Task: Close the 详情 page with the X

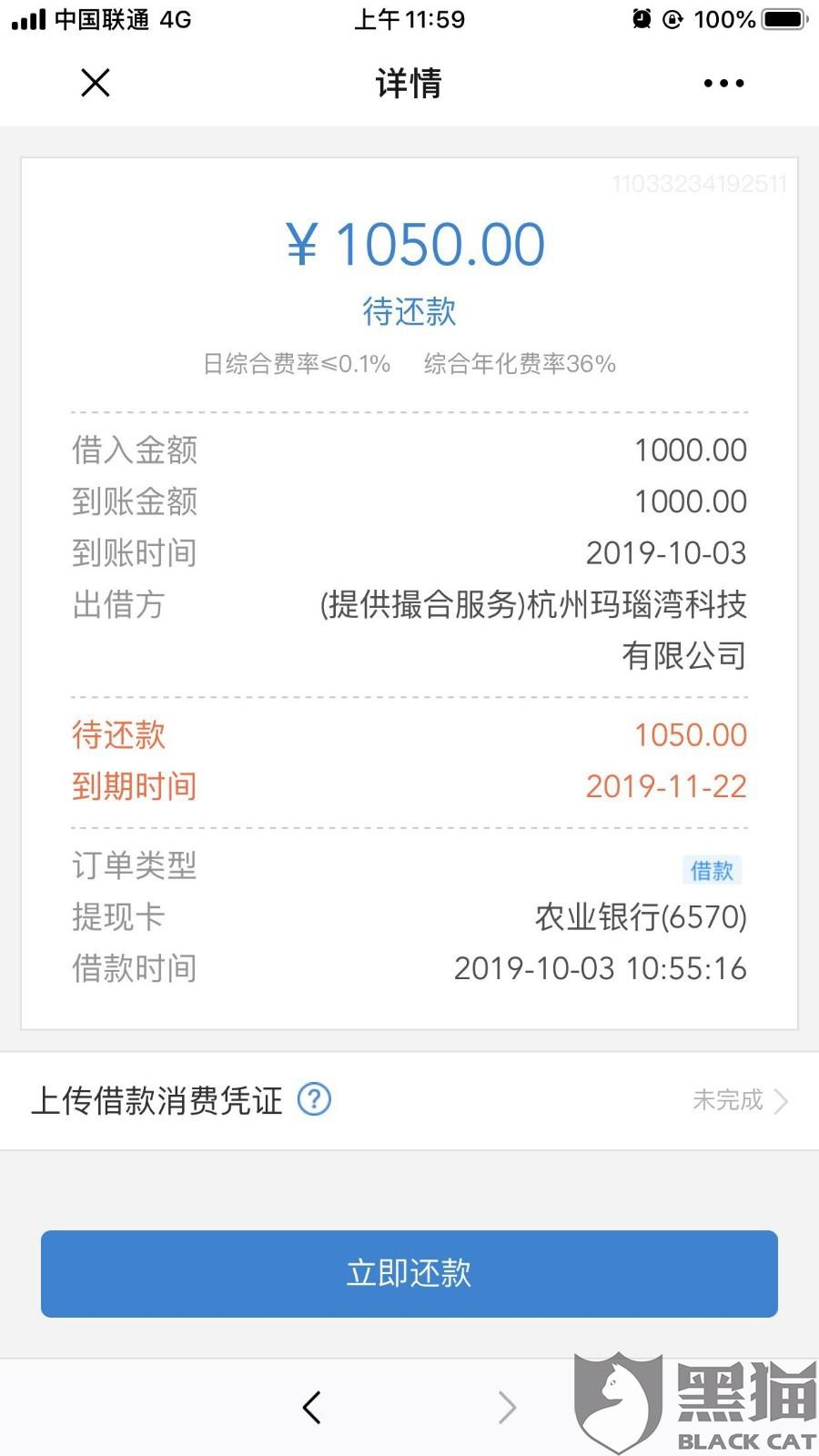Action: (96, 83)
